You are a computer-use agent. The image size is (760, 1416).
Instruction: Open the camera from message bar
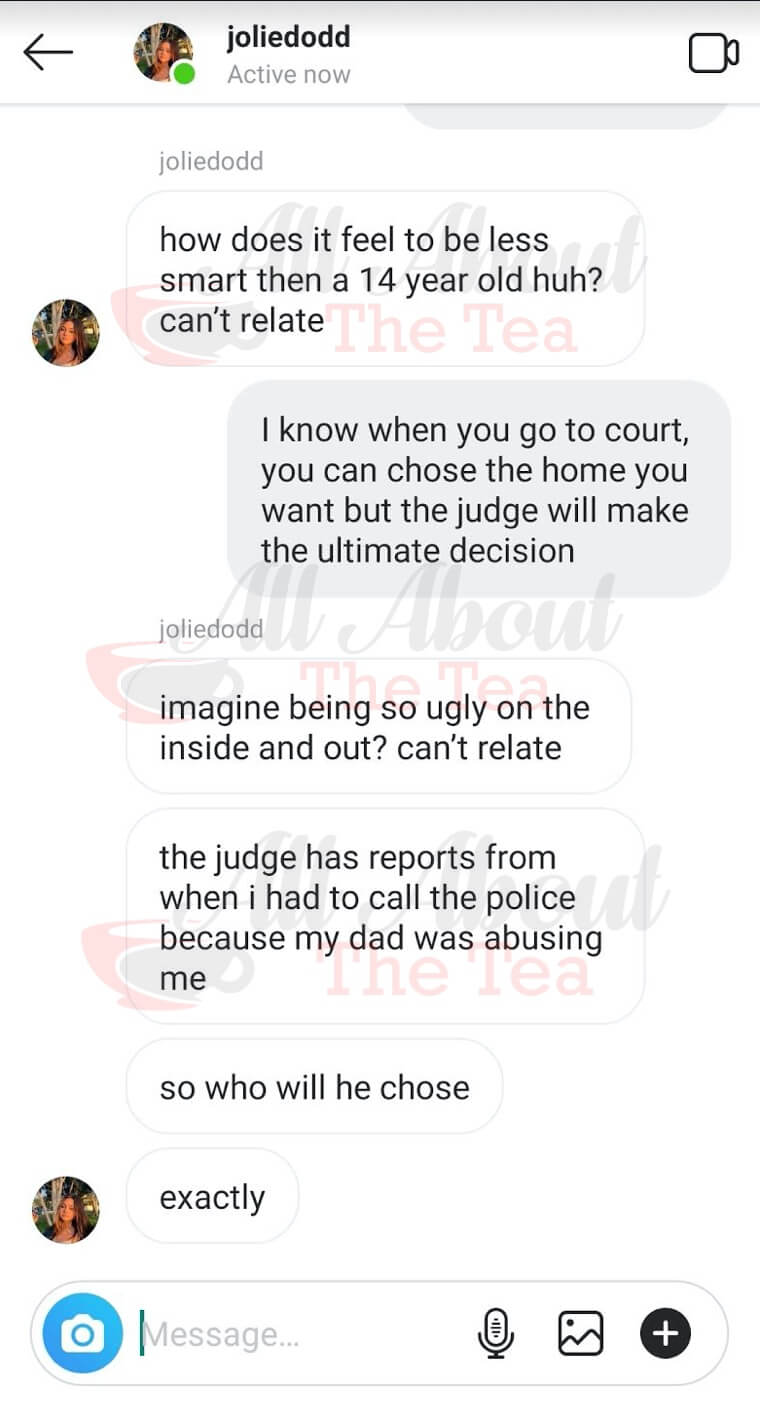point(83,1333)
